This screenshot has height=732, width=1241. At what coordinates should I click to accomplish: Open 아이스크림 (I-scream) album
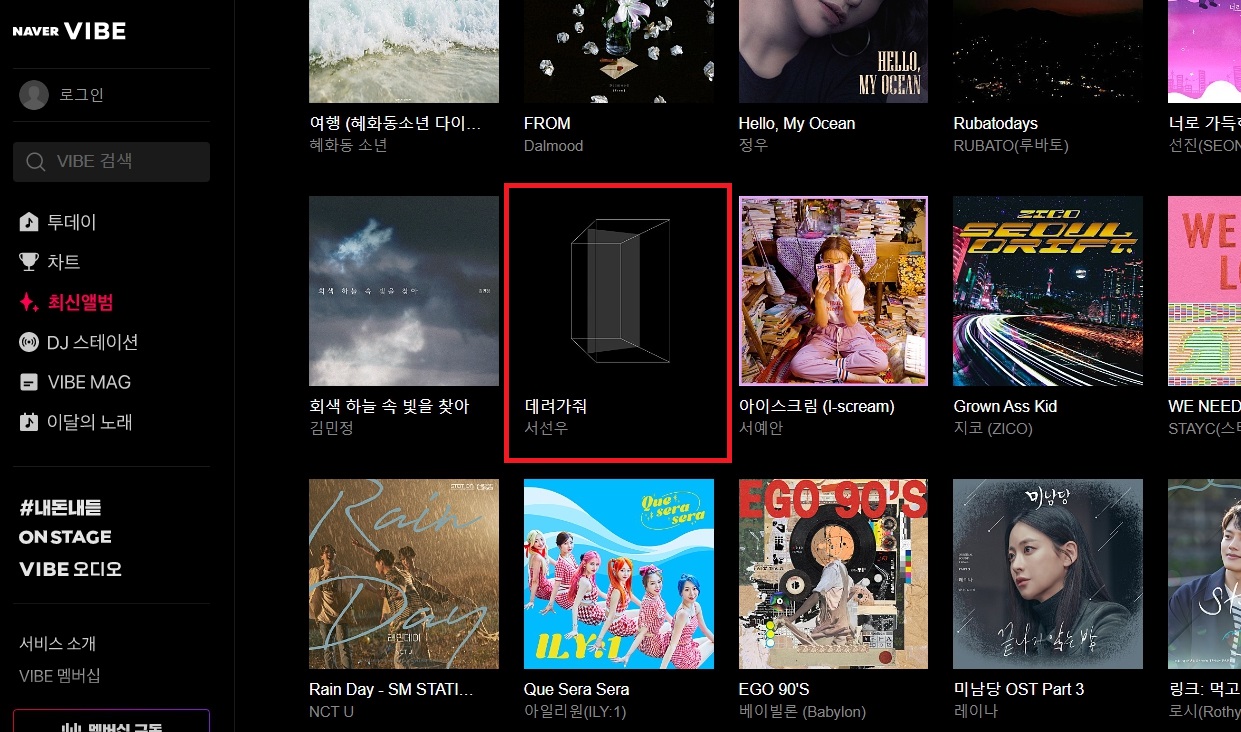click(833, 290)
